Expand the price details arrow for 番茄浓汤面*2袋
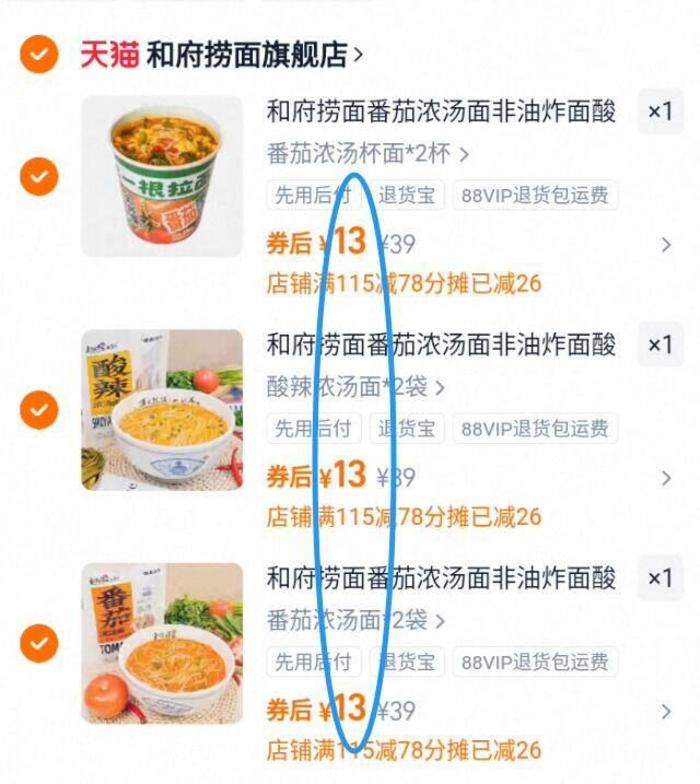The height and width of the screenshot is (784, 700). coord(666,711)
